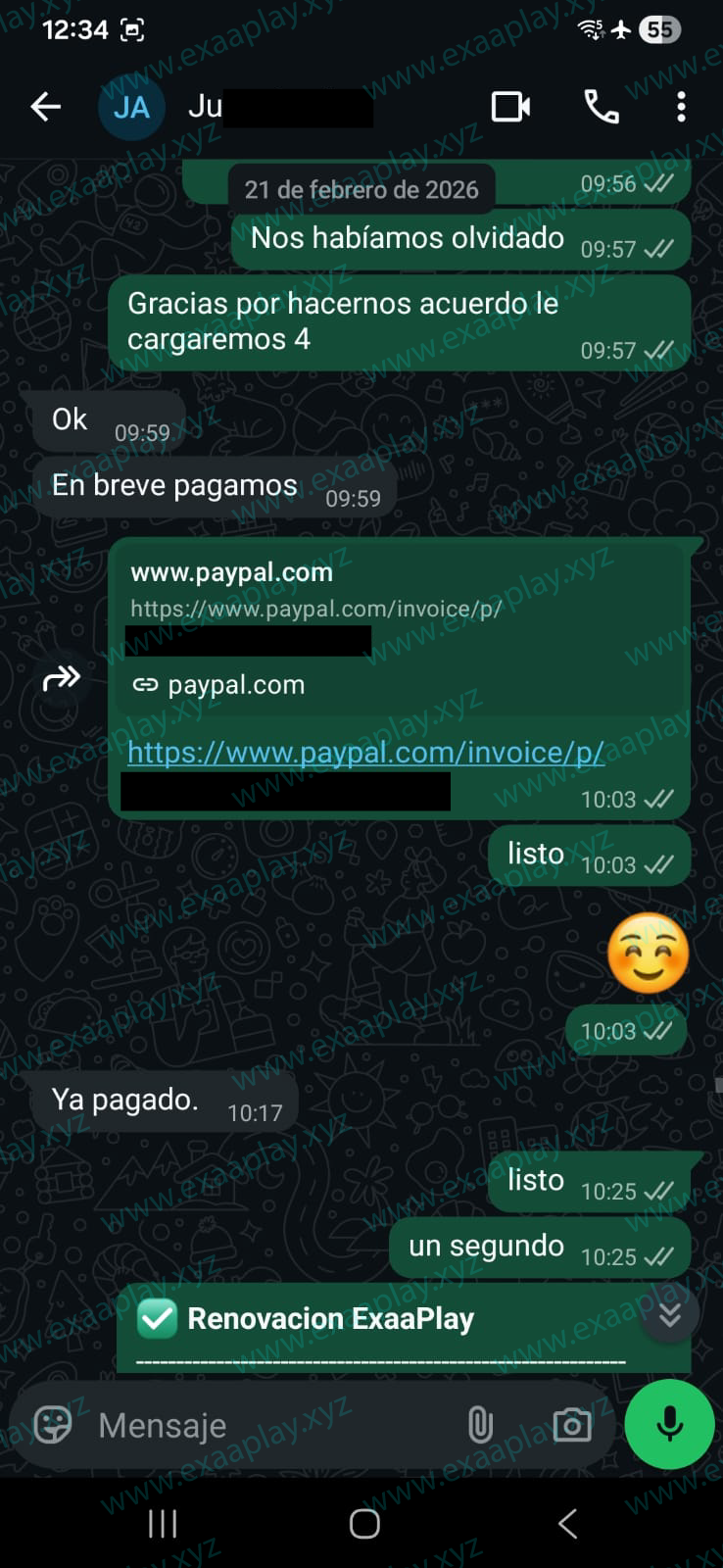
Task: Open the underlined PayPal invoice link
Action: [x=365, y=752]
